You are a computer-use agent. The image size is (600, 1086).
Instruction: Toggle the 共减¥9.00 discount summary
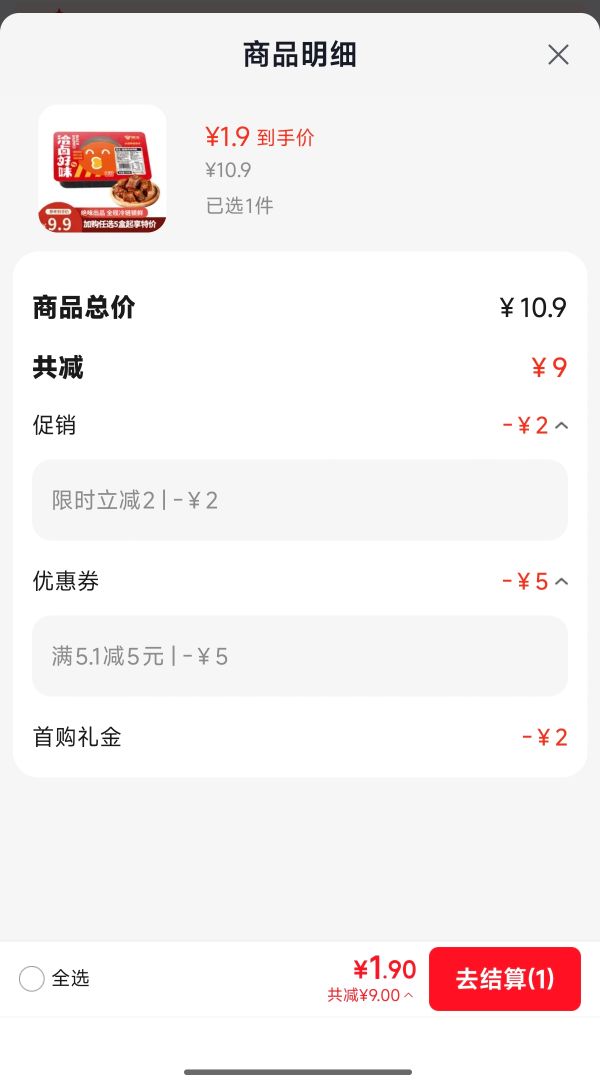coord(371,995)
